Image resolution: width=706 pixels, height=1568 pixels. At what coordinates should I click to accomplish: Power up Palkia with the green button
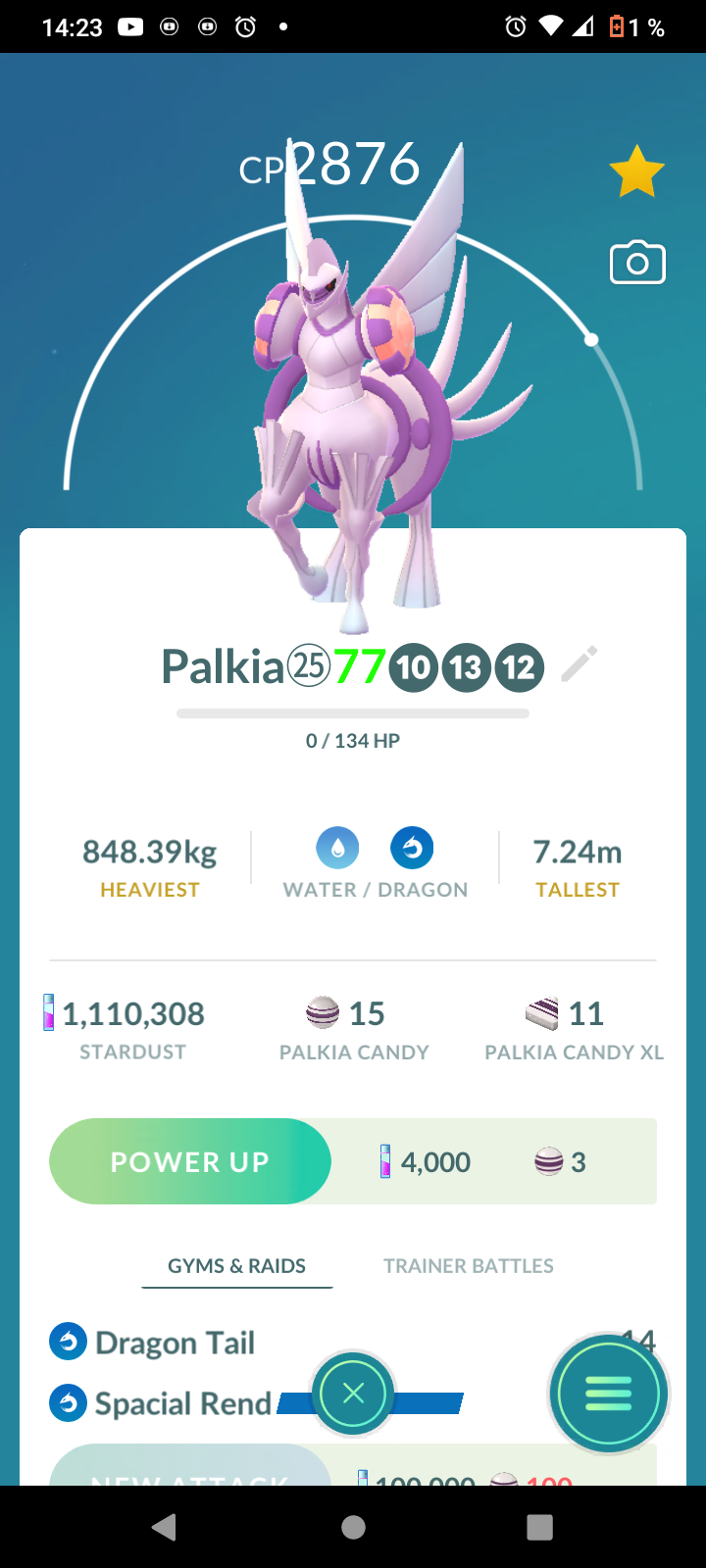[190, 1161]
